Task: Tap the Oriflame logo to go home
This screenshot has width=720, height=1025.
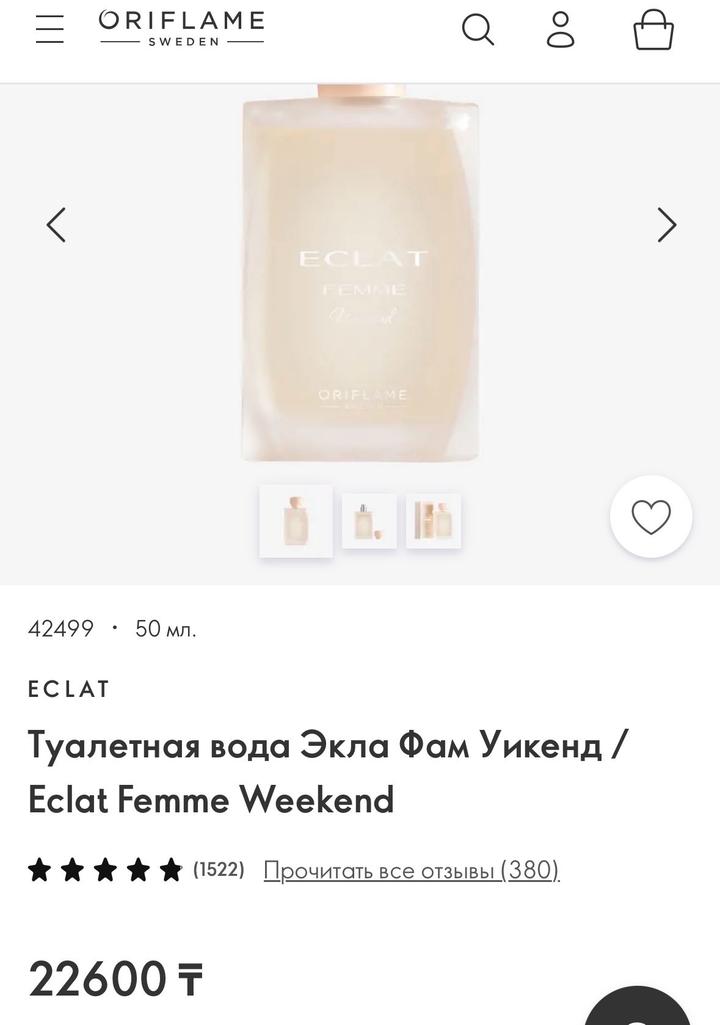Action: click(181, 28)
